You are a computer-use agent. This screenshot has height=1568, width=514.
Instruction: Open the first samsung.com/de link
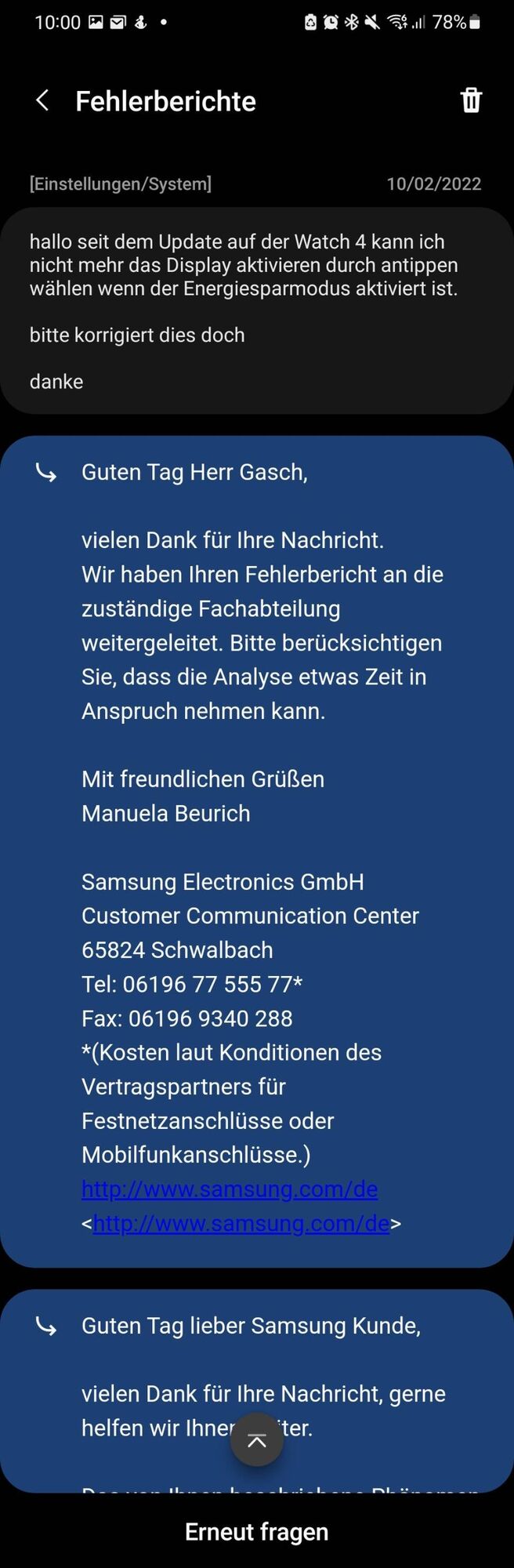230,1189
